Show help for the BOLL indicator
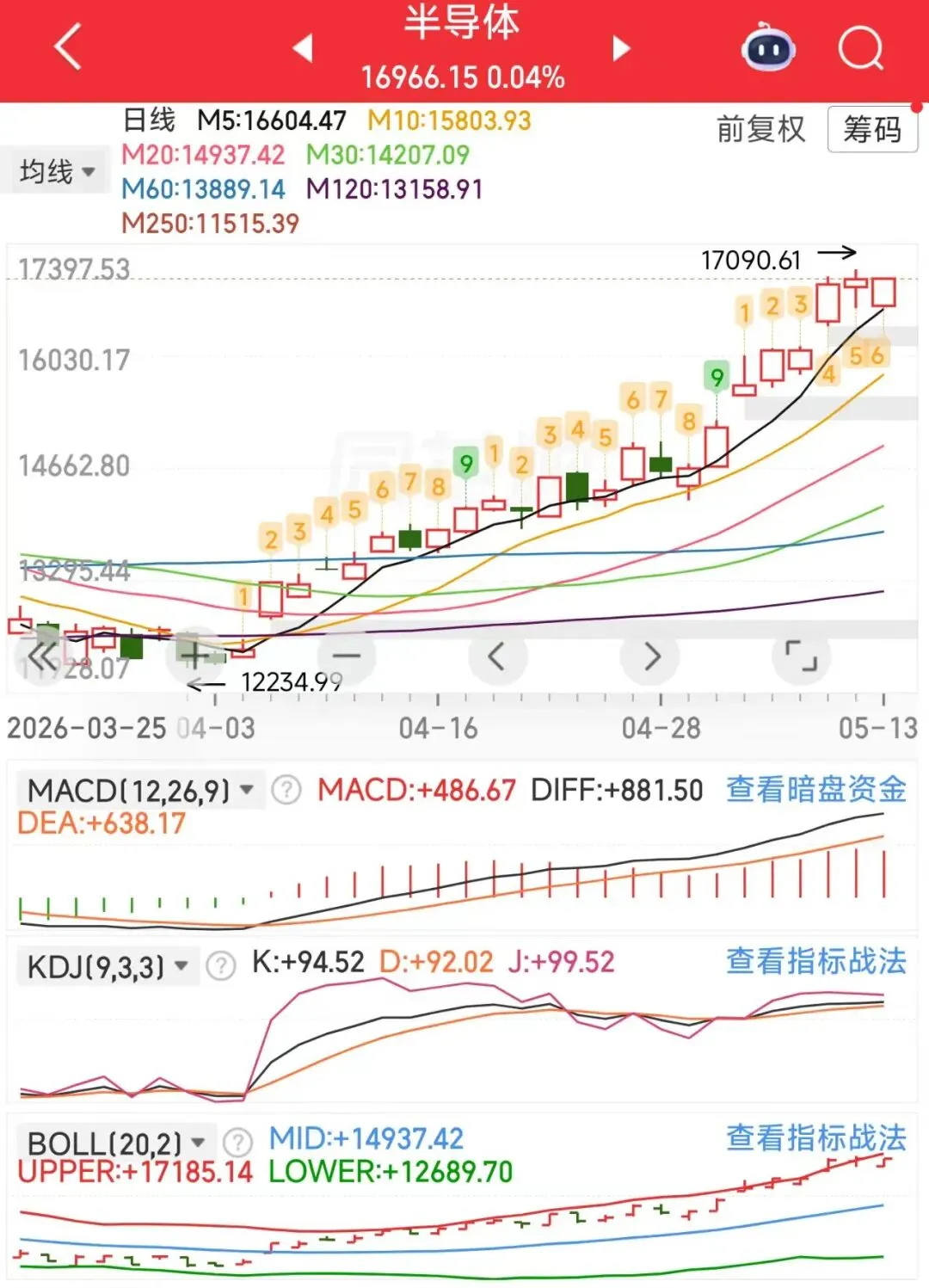The width and height of the screenshot is (929, 1288). (238, 1143)
